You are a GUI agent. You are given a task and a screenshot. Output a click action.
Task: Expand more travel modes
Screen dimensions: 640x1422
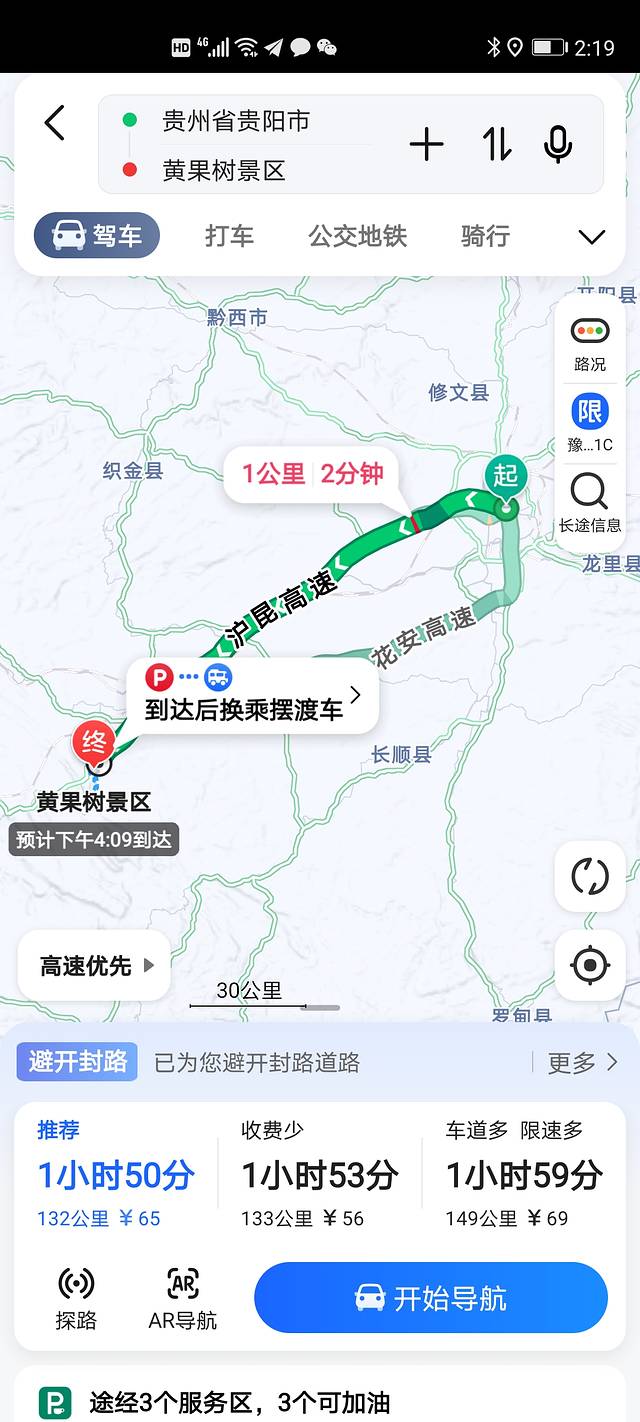[x=592, y=237]
